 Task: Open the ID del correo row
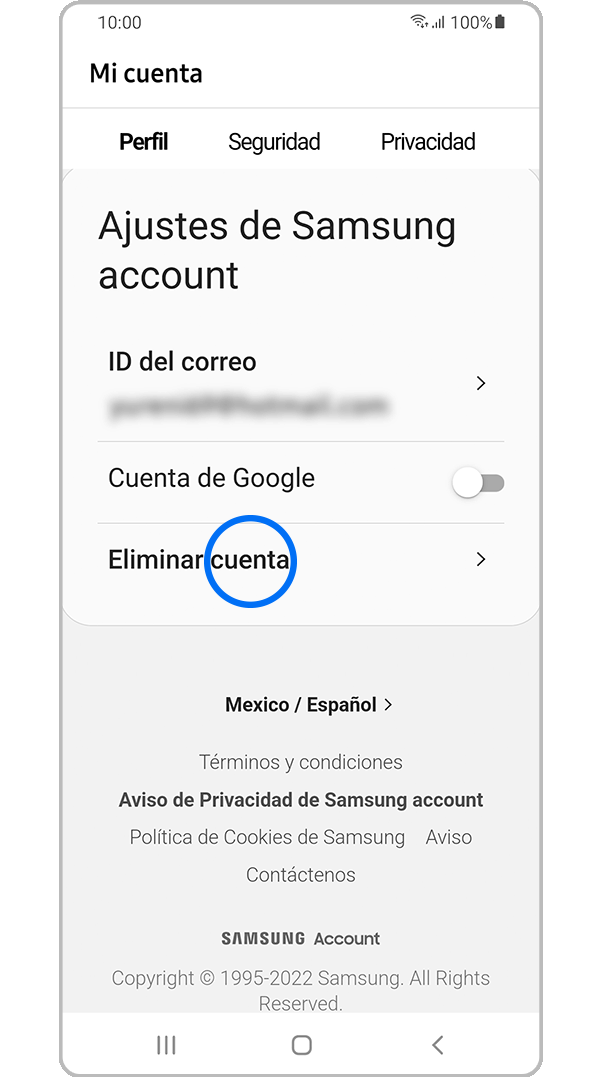[300, 383]
